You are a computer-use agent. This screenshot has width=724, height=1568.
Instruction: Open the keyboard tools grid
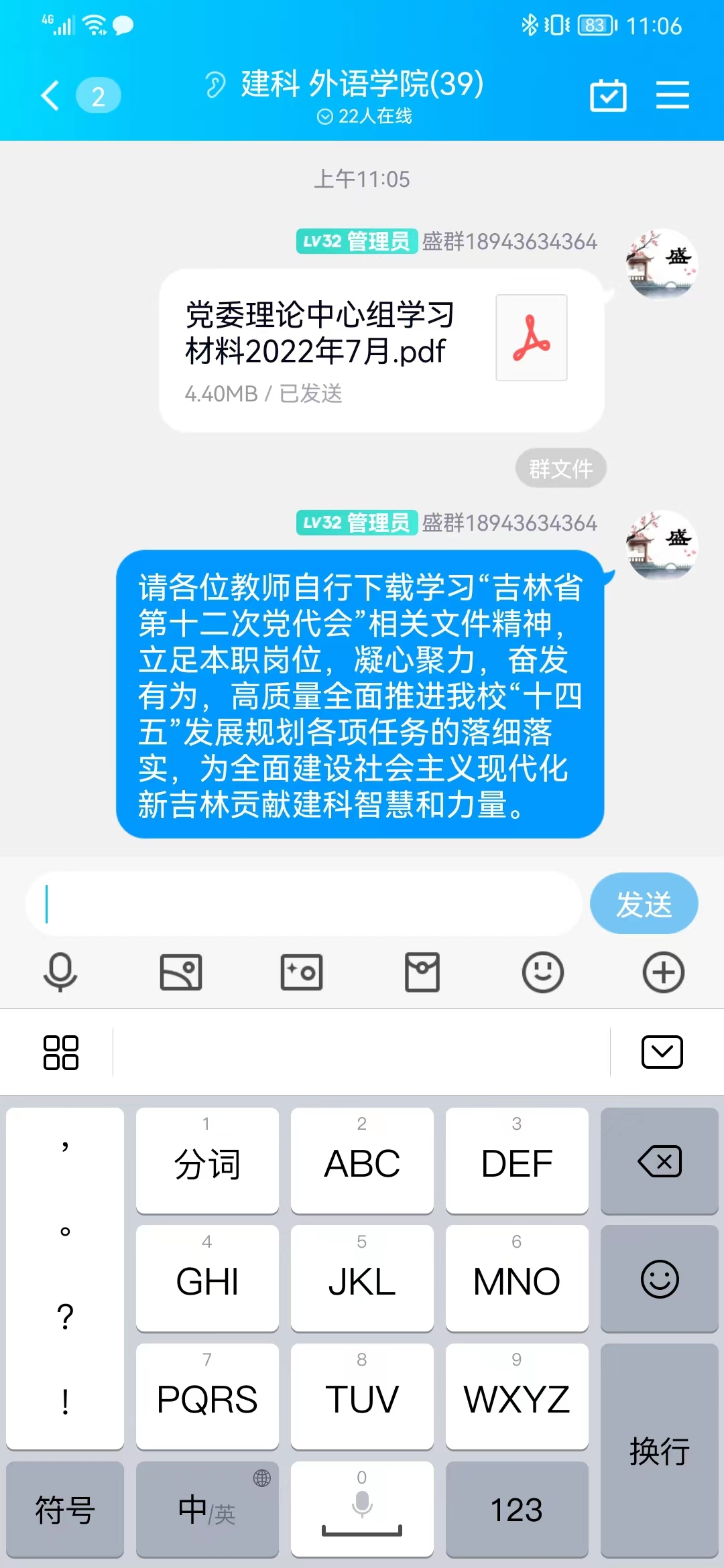pyautogui.click(x=60, y=1052)
